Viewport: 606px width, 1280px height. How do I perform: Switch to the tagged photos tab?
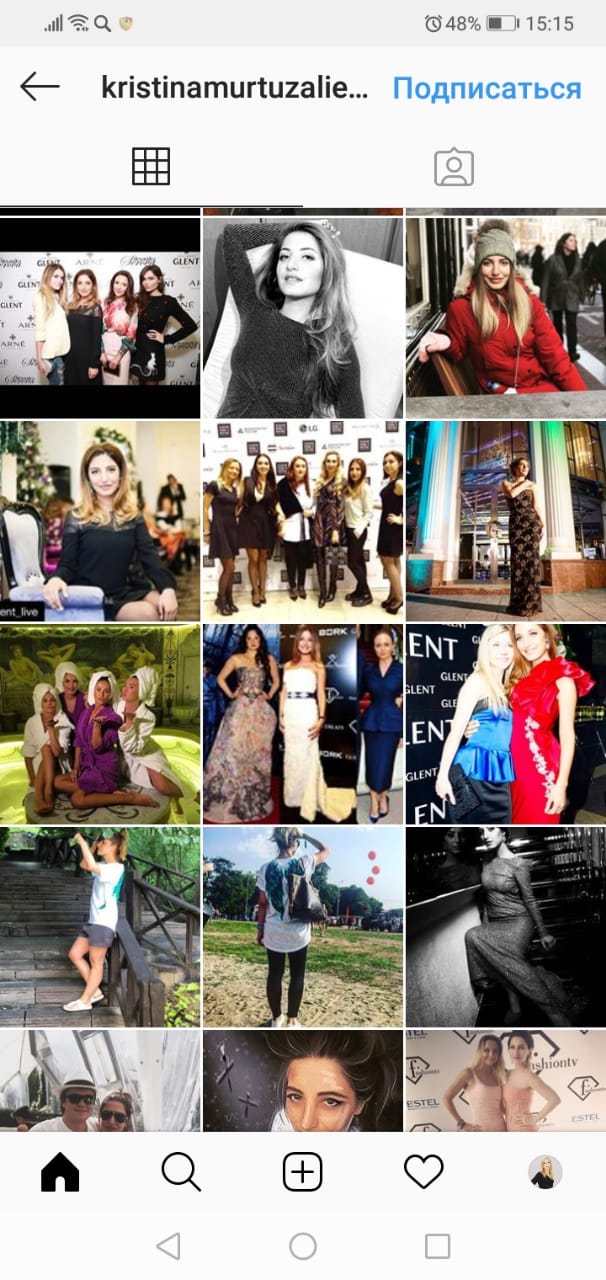point(454,167)
